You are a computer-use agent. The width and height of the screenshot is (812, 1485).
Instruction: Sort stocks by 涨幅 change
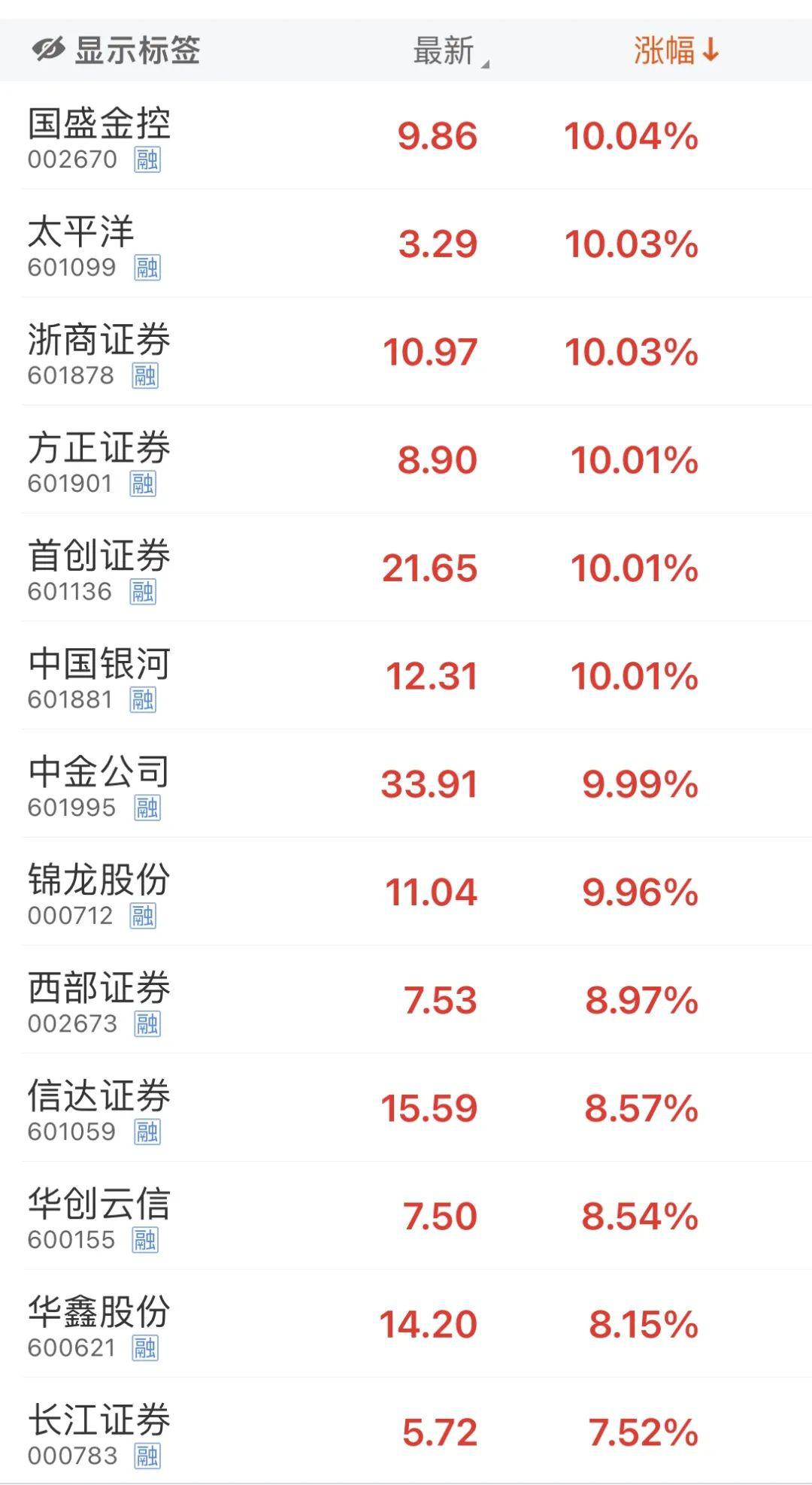tap(675, 51)
